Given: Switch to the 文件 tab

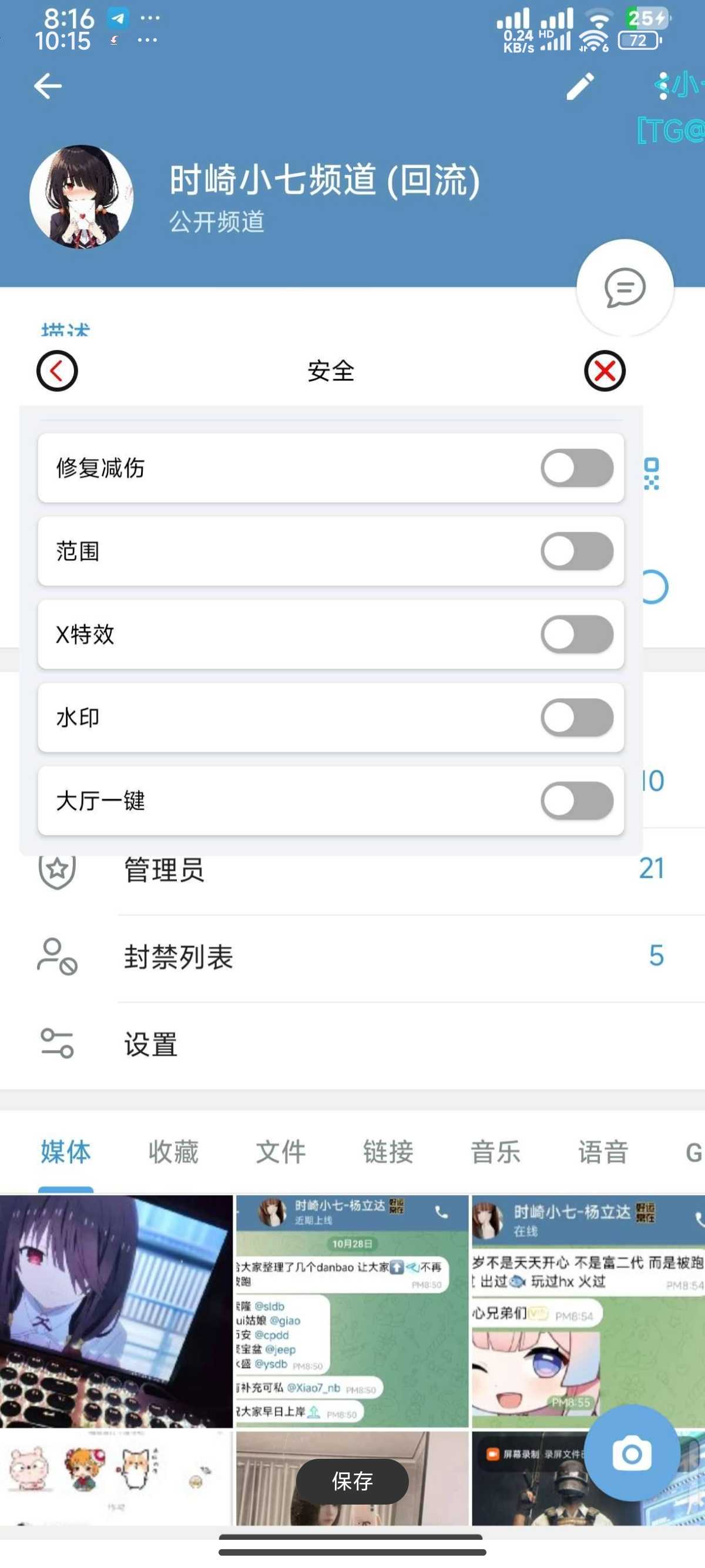Looking at the screenshot, I should coord(281,1152).
